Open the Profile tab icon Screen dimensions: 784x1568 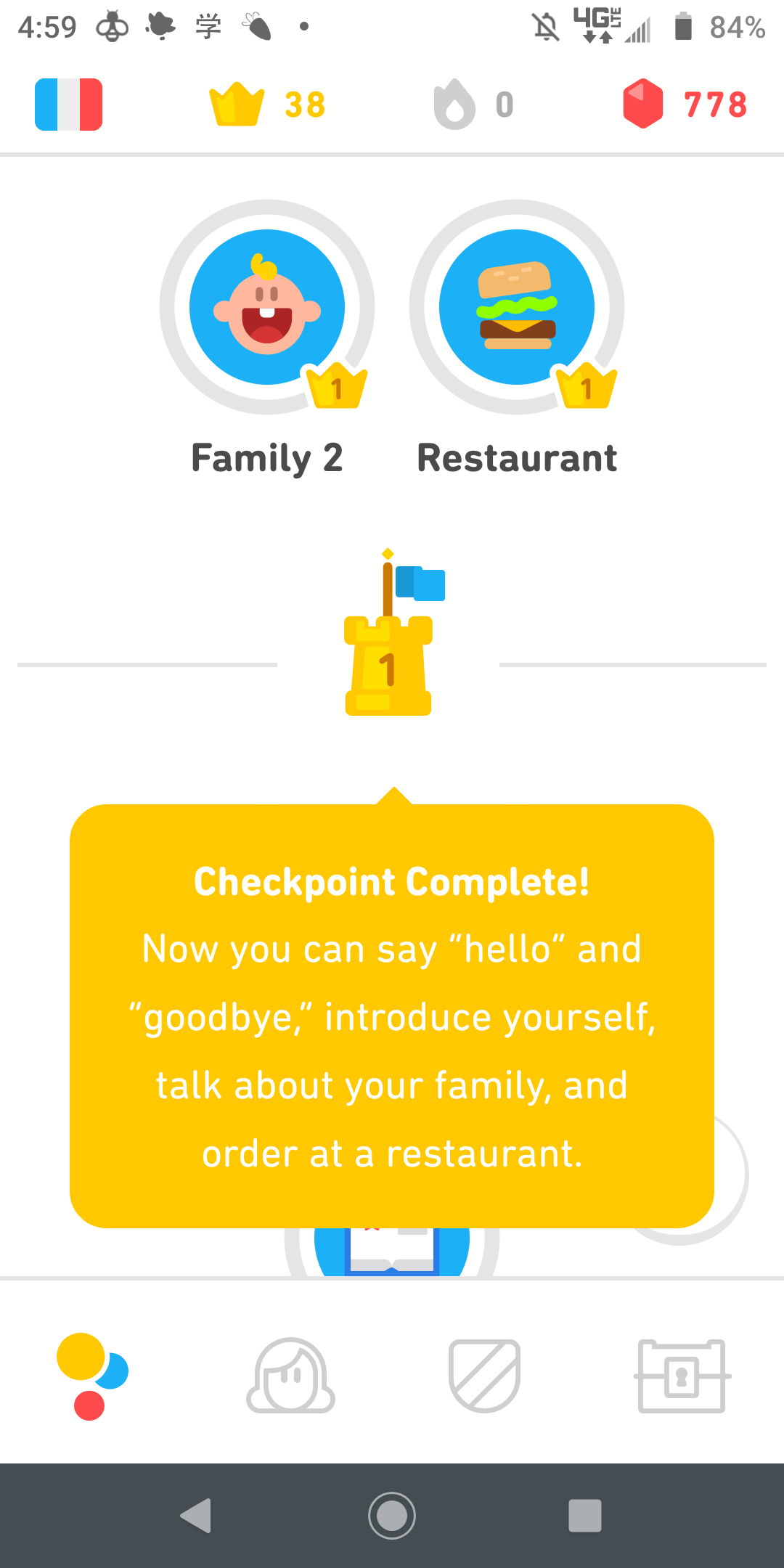click(290, 1376)
